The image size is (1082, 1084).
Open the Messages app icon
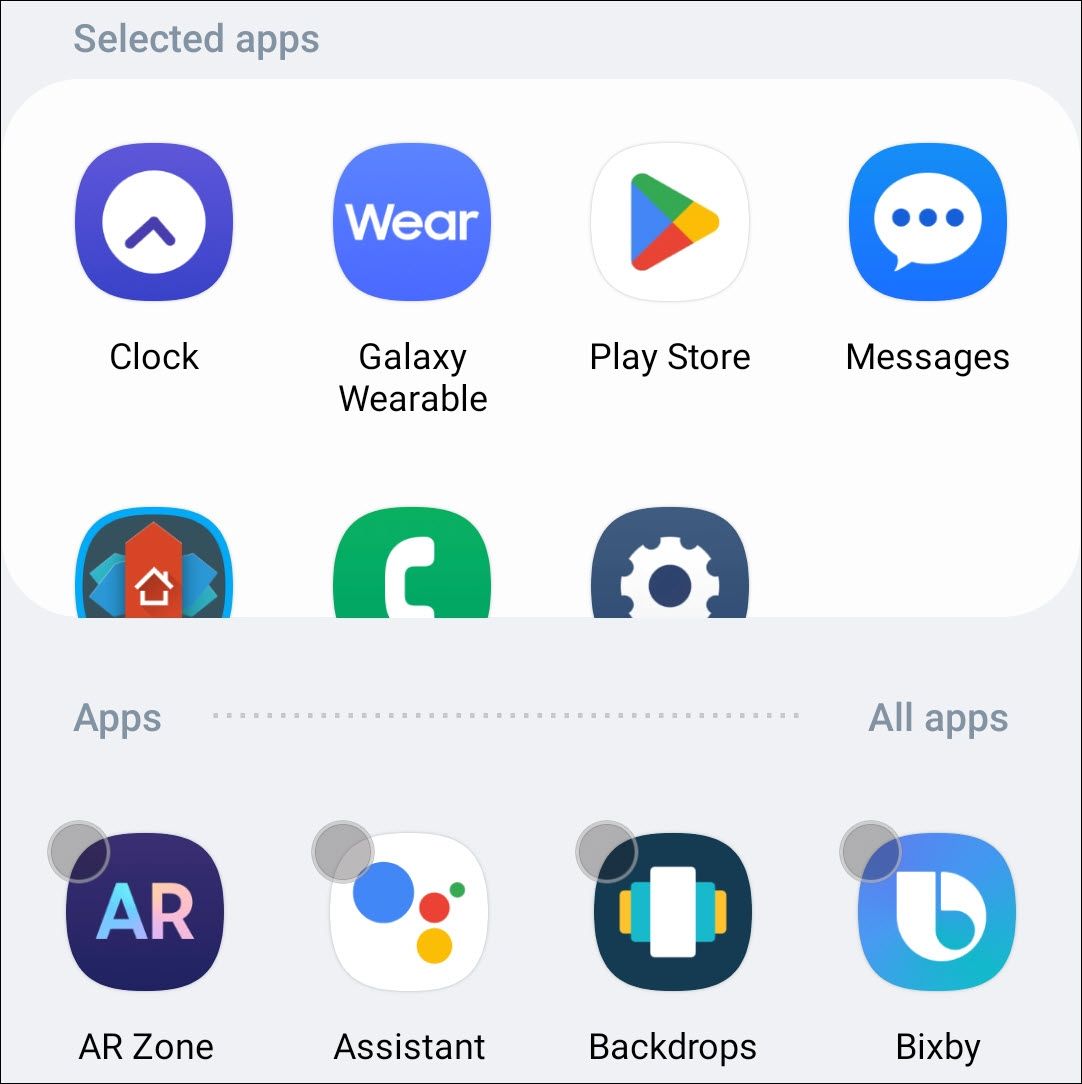(927, 221)
